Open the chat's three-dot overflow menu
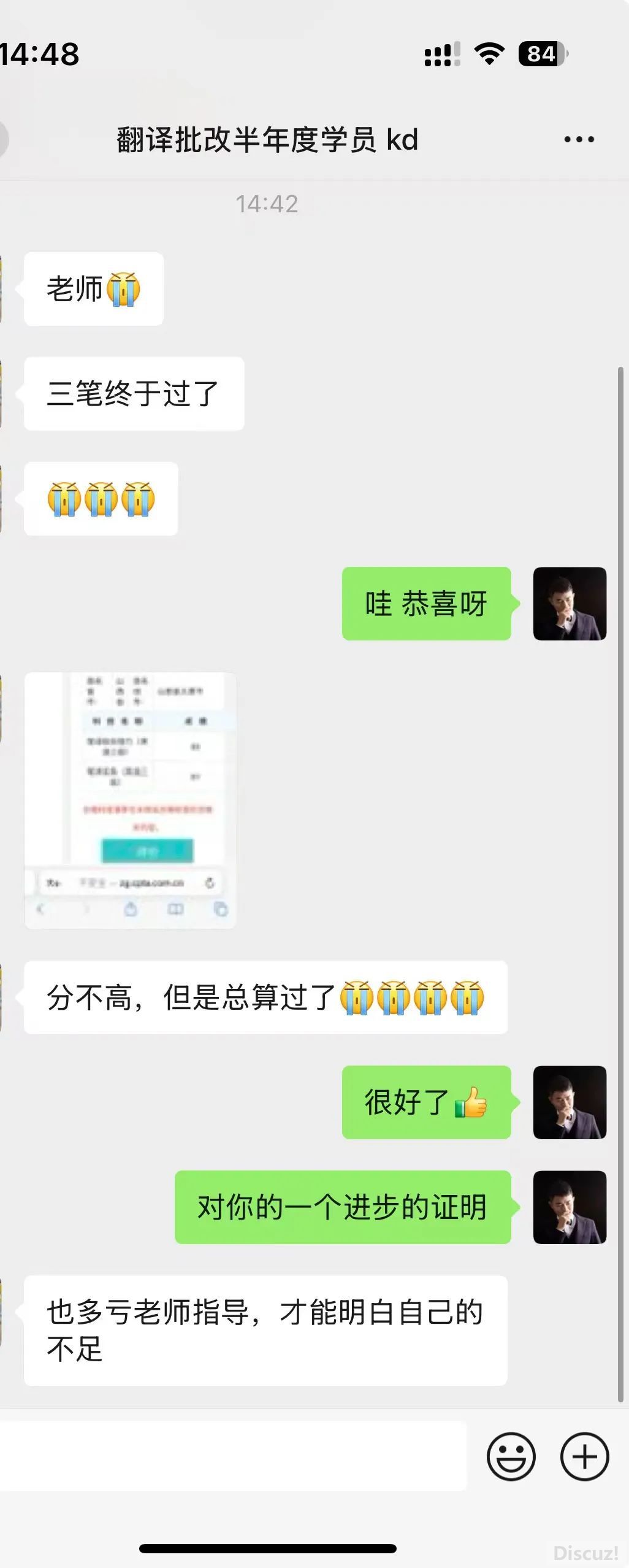Image resolution: width=629 pixels, height=1568 pixels. [579, 140]
